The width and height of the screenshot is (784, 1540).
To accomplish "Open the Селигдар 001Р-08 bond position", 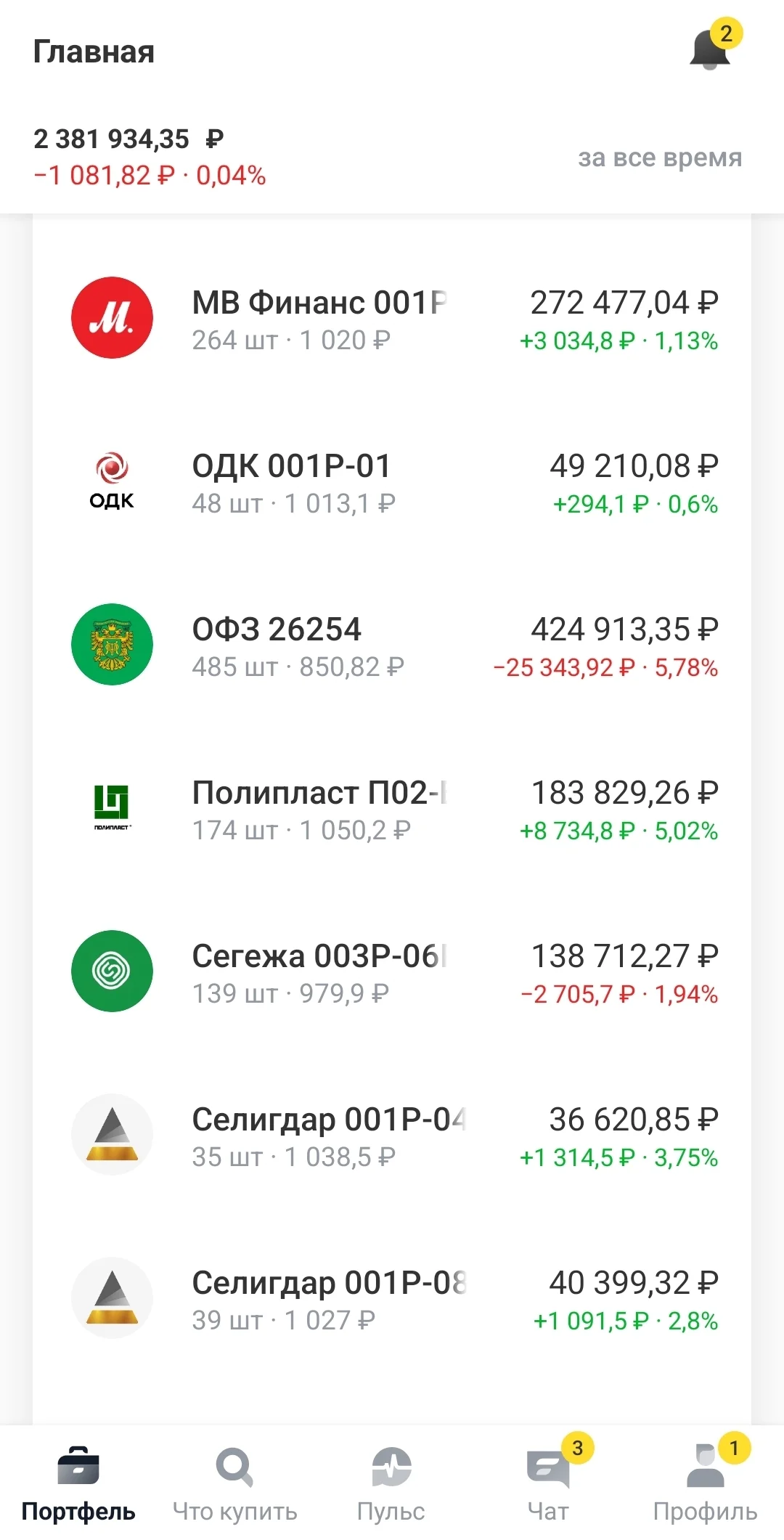I will [x=392, y=1298].
